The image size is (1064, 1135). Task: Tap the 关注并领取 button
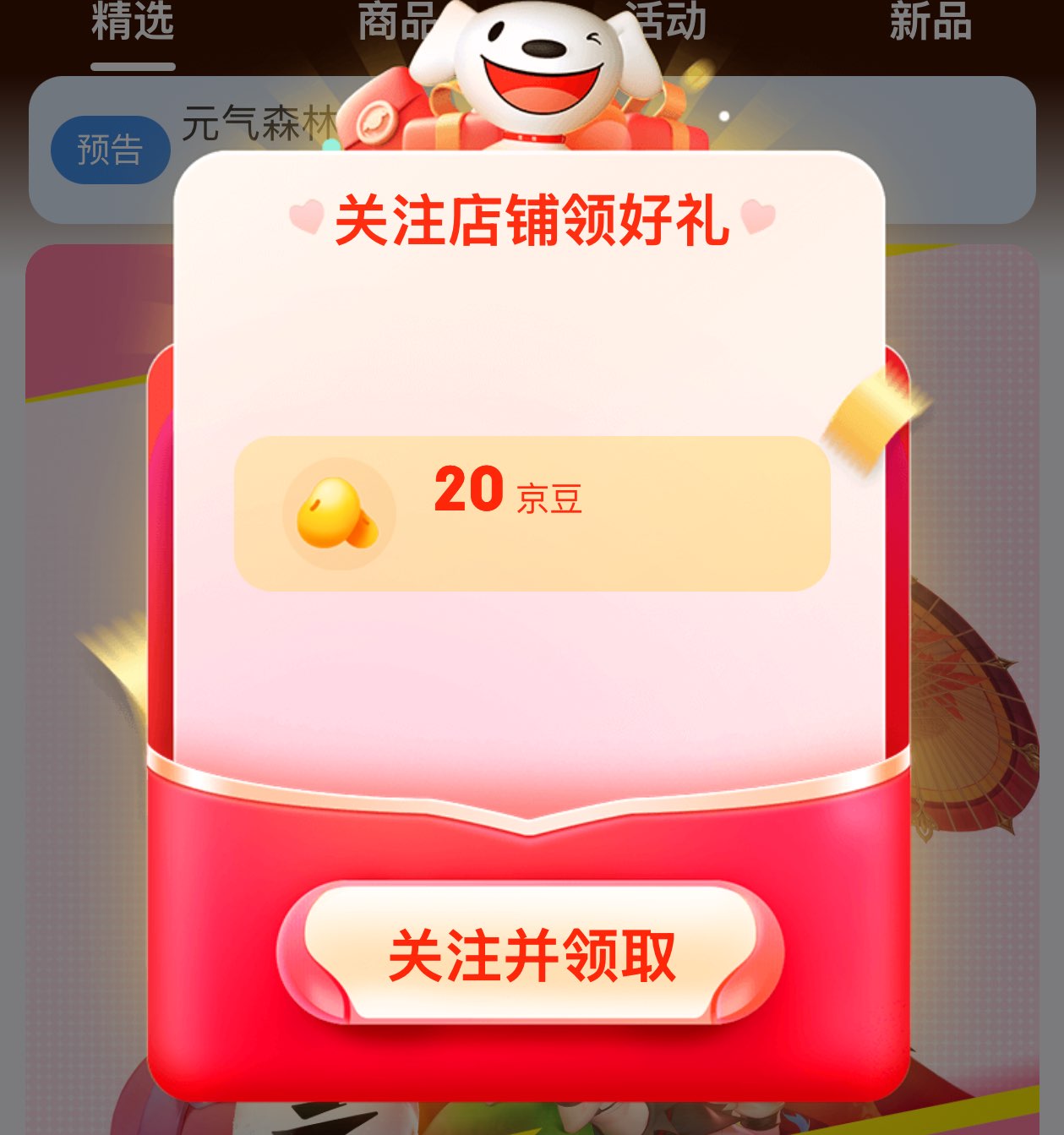pos(531,954)
